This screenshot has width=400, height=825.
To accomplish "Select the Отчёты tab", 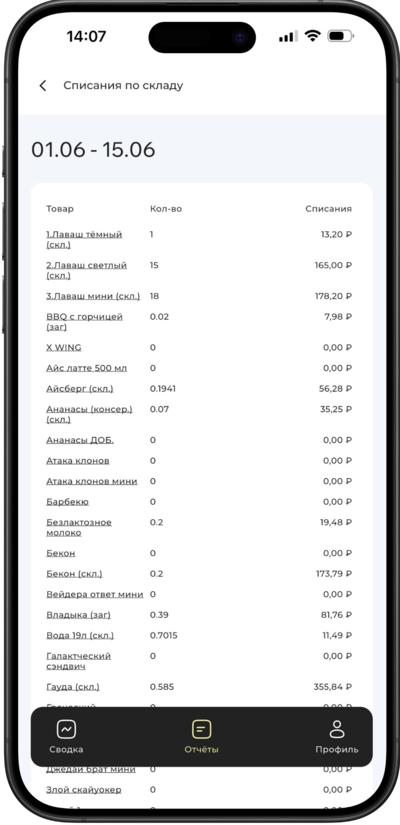I will coord(201,737).
